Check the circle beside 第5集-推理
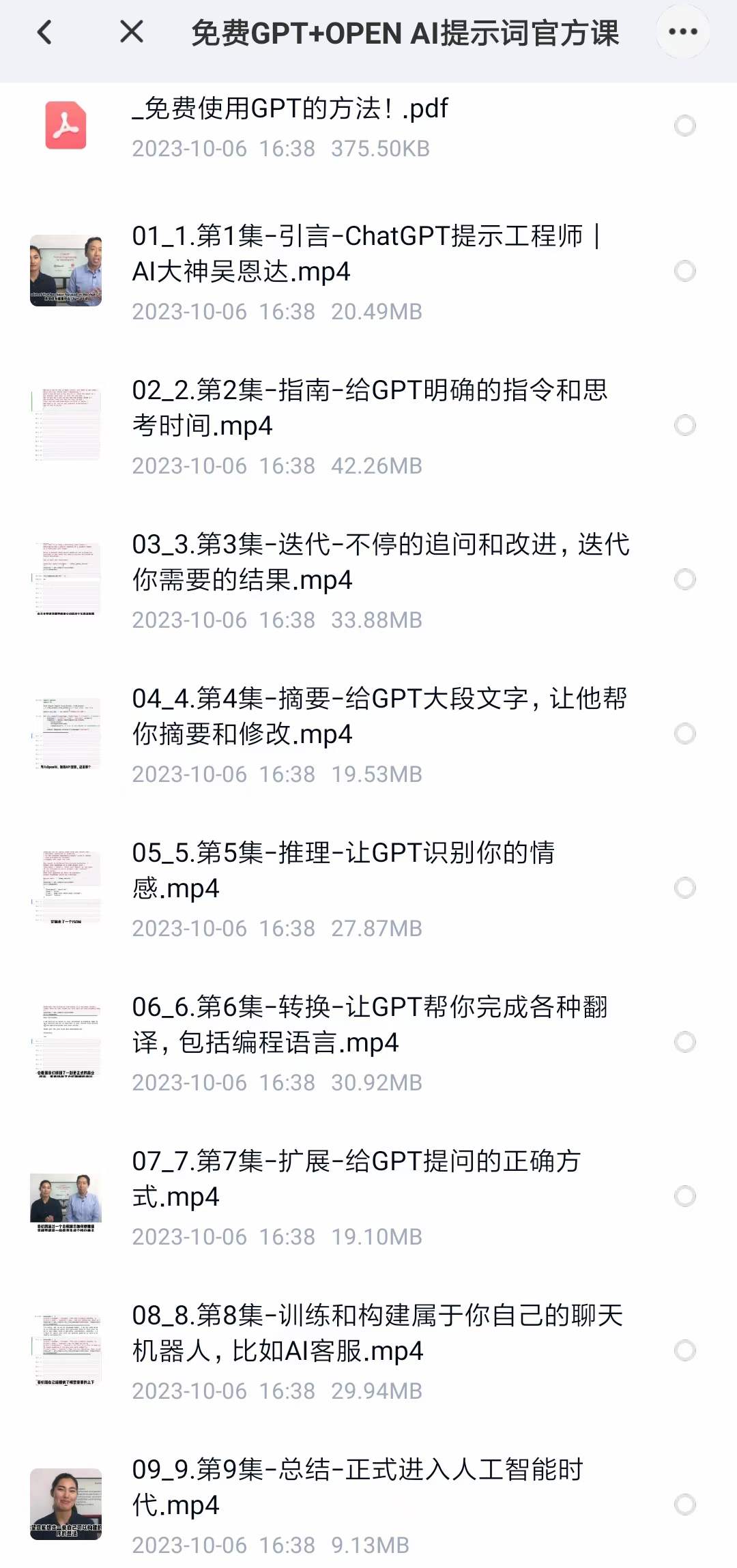 click(684, 888)
